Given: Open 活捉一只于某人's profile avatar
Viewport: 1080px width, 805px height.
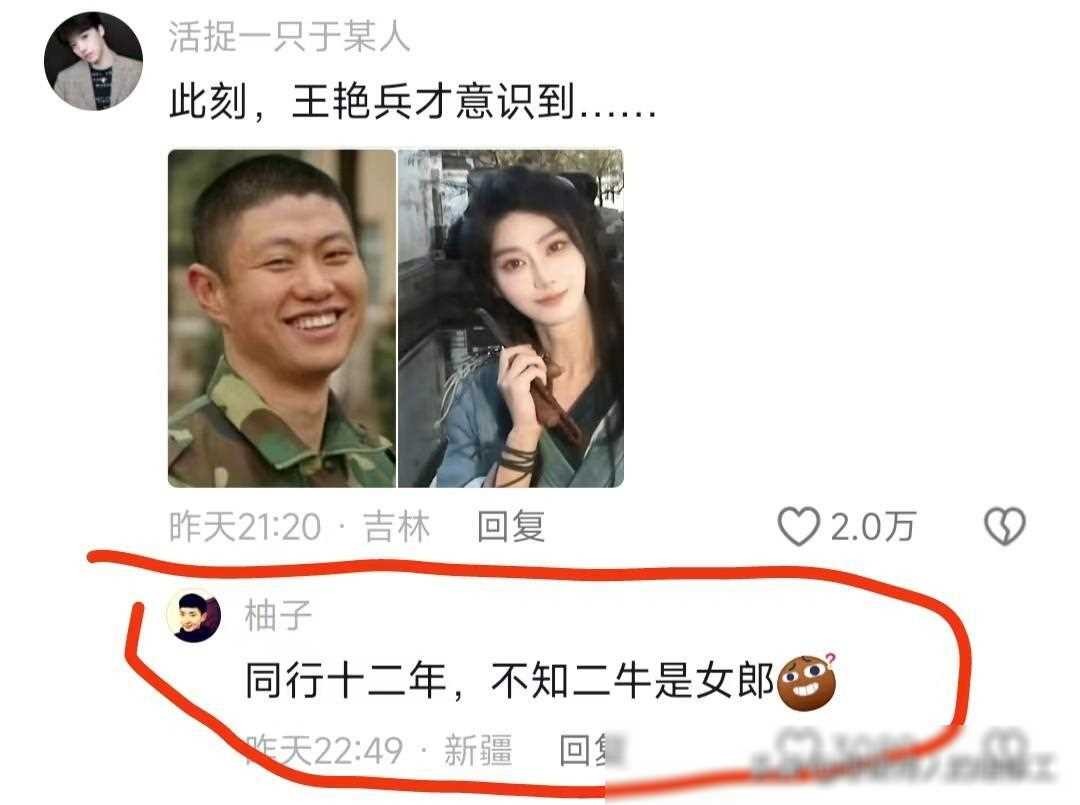Looking at the screenshot, I should pos(92,61).
